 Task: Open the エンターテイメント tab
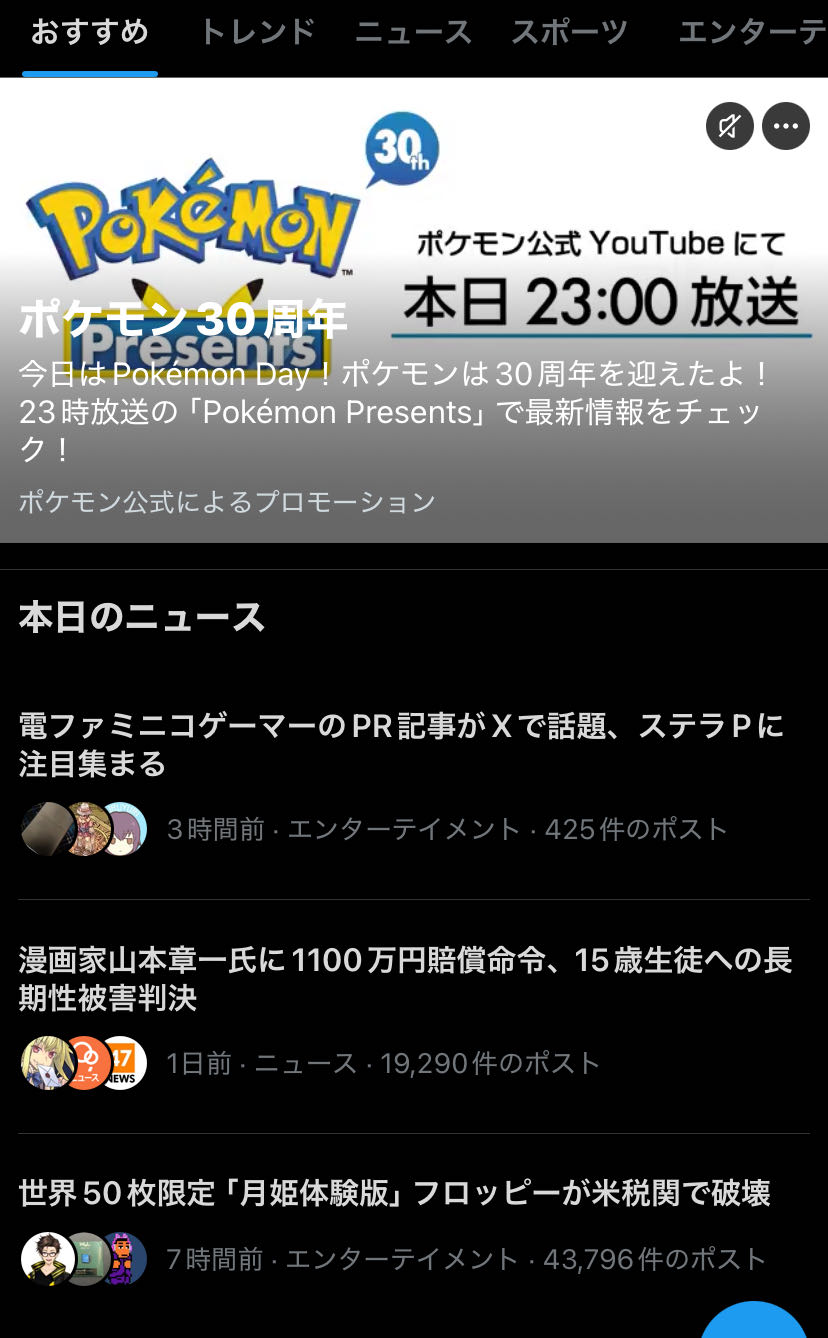pos(752,33)
